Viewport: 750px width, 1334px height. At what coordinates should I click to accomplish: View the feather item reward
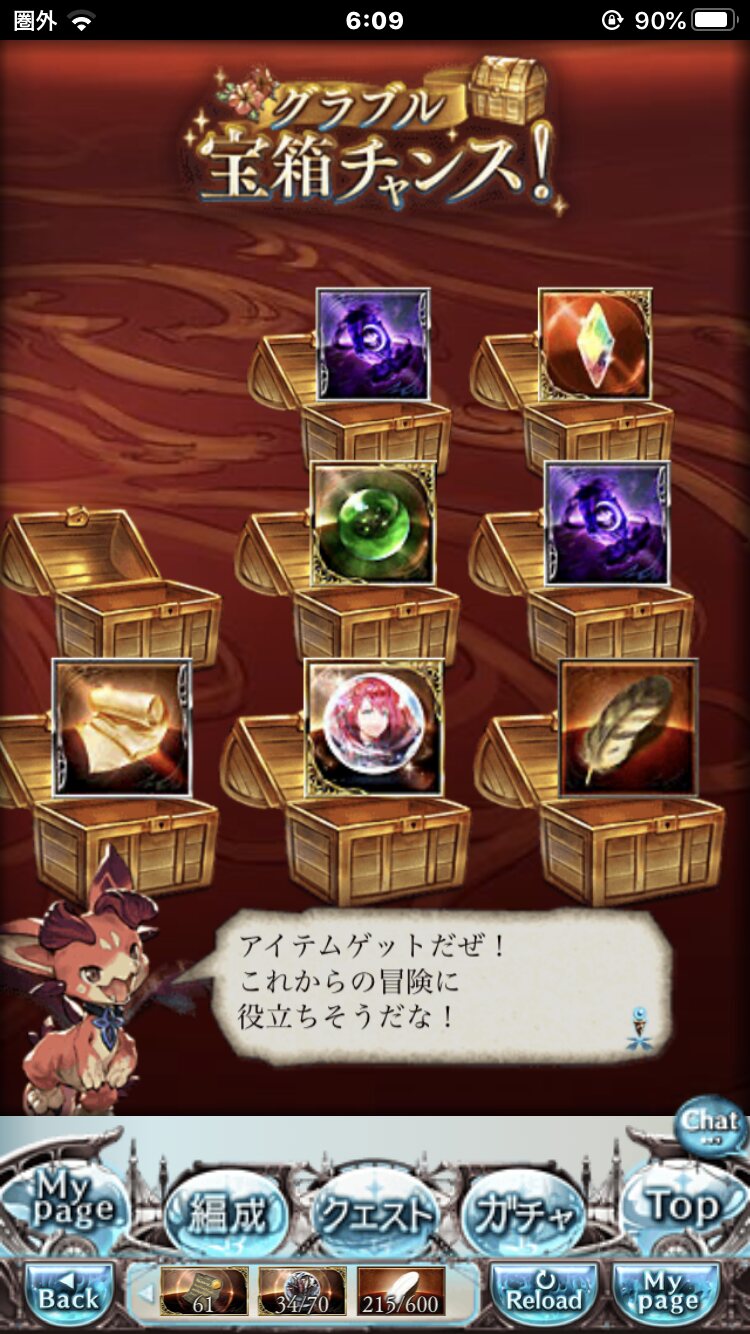point(629,728)
